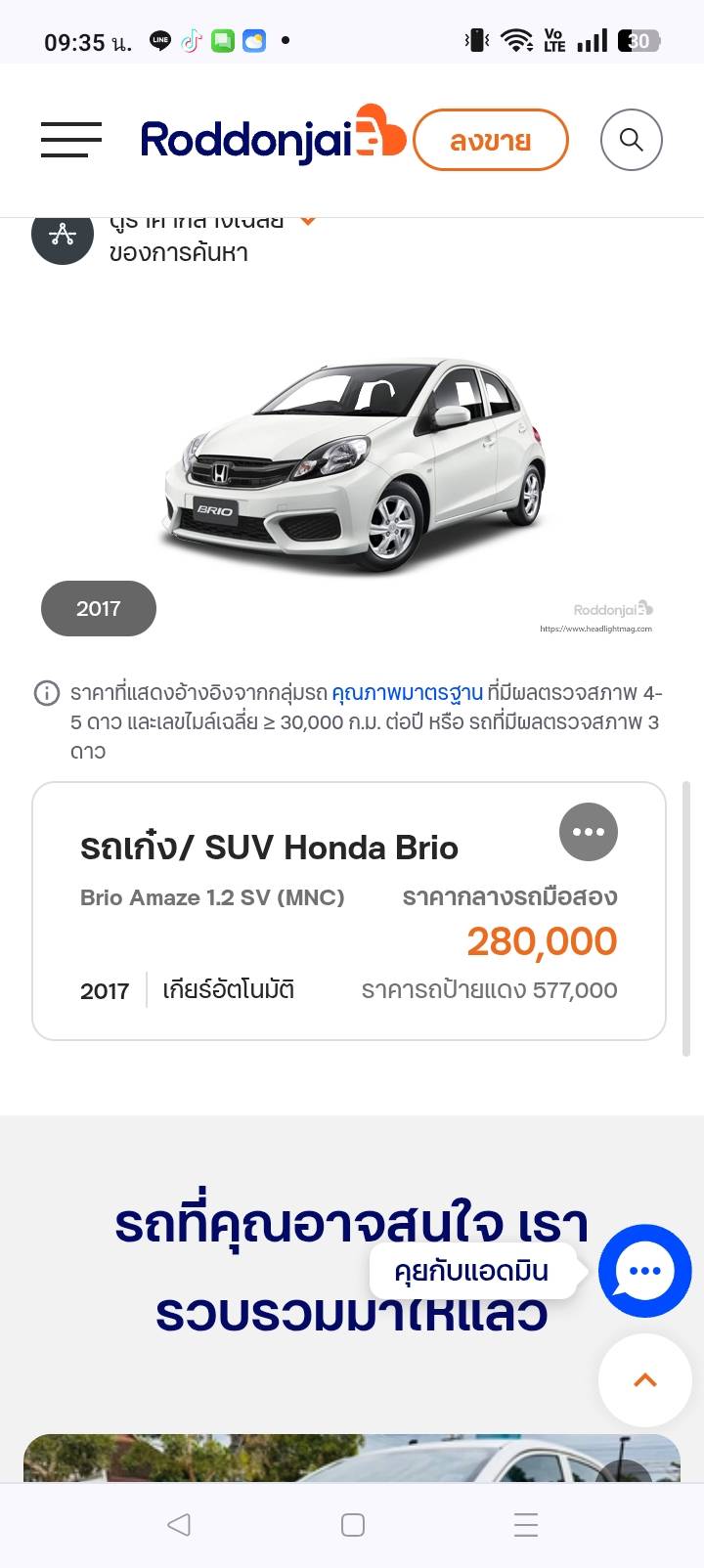Start a chat with the admin
The image size is (704, 1568).
click(x=644, y=1270)
